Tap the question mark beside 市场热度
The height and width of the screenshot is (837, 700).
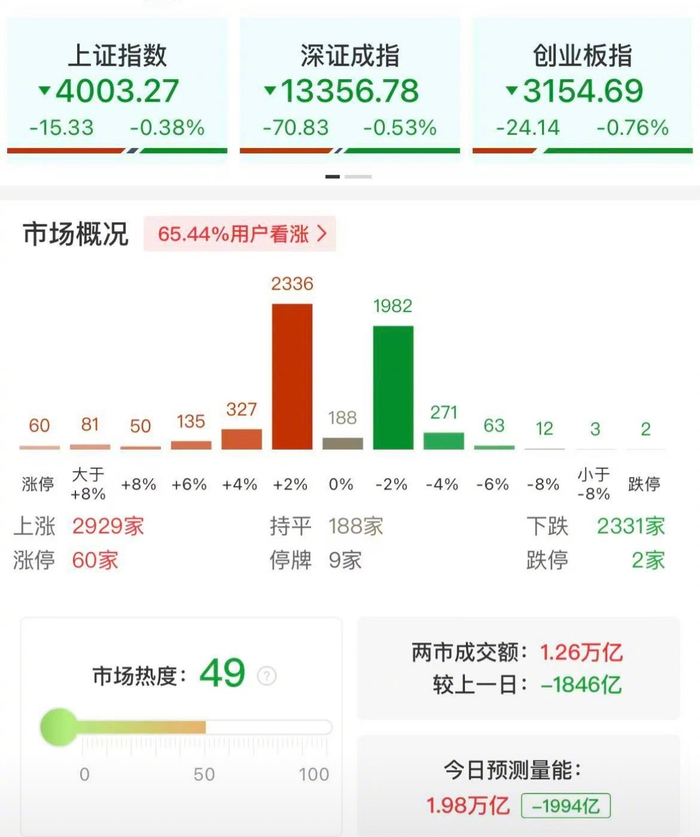tap(266, 676)
